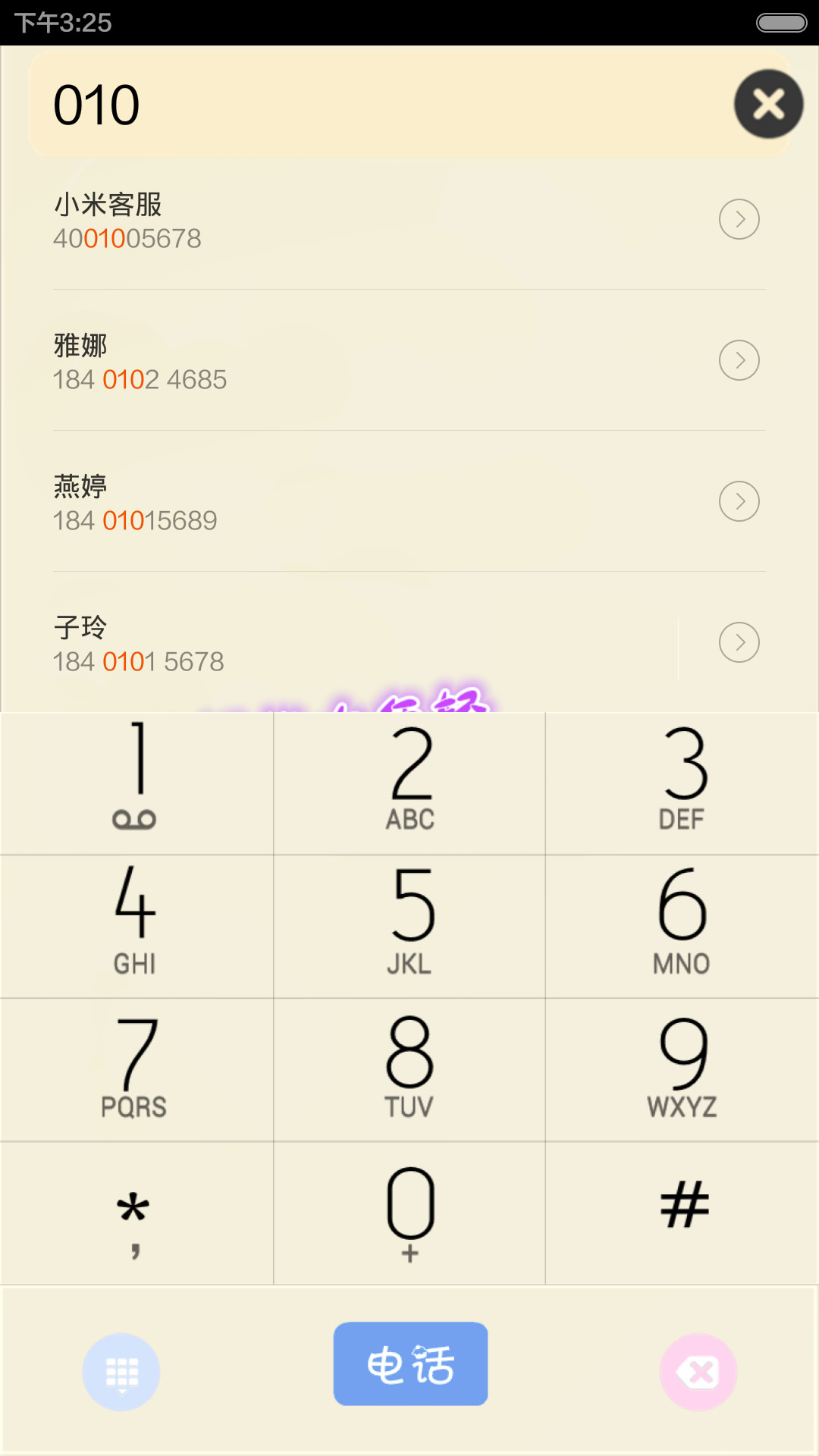Enter digit 0 on the keypad
Image resolution: width=819 pixels, height=1456 pixels.
point(409,1213)
